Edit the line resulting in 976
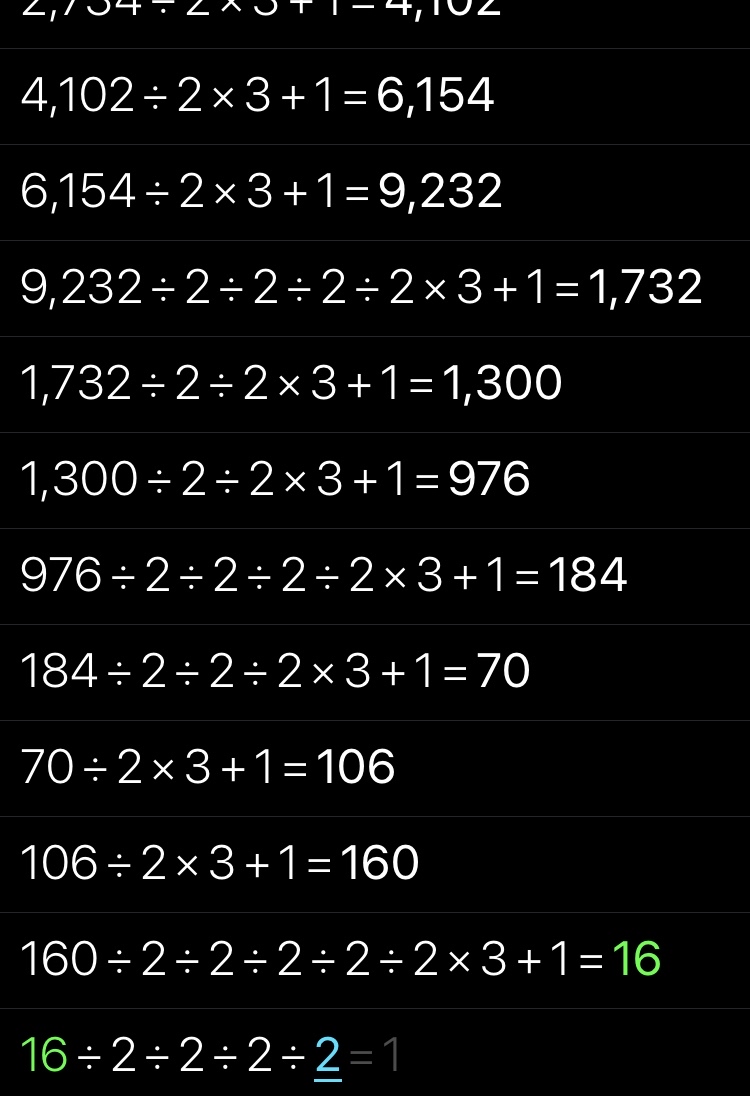 (x=275, y=480)
